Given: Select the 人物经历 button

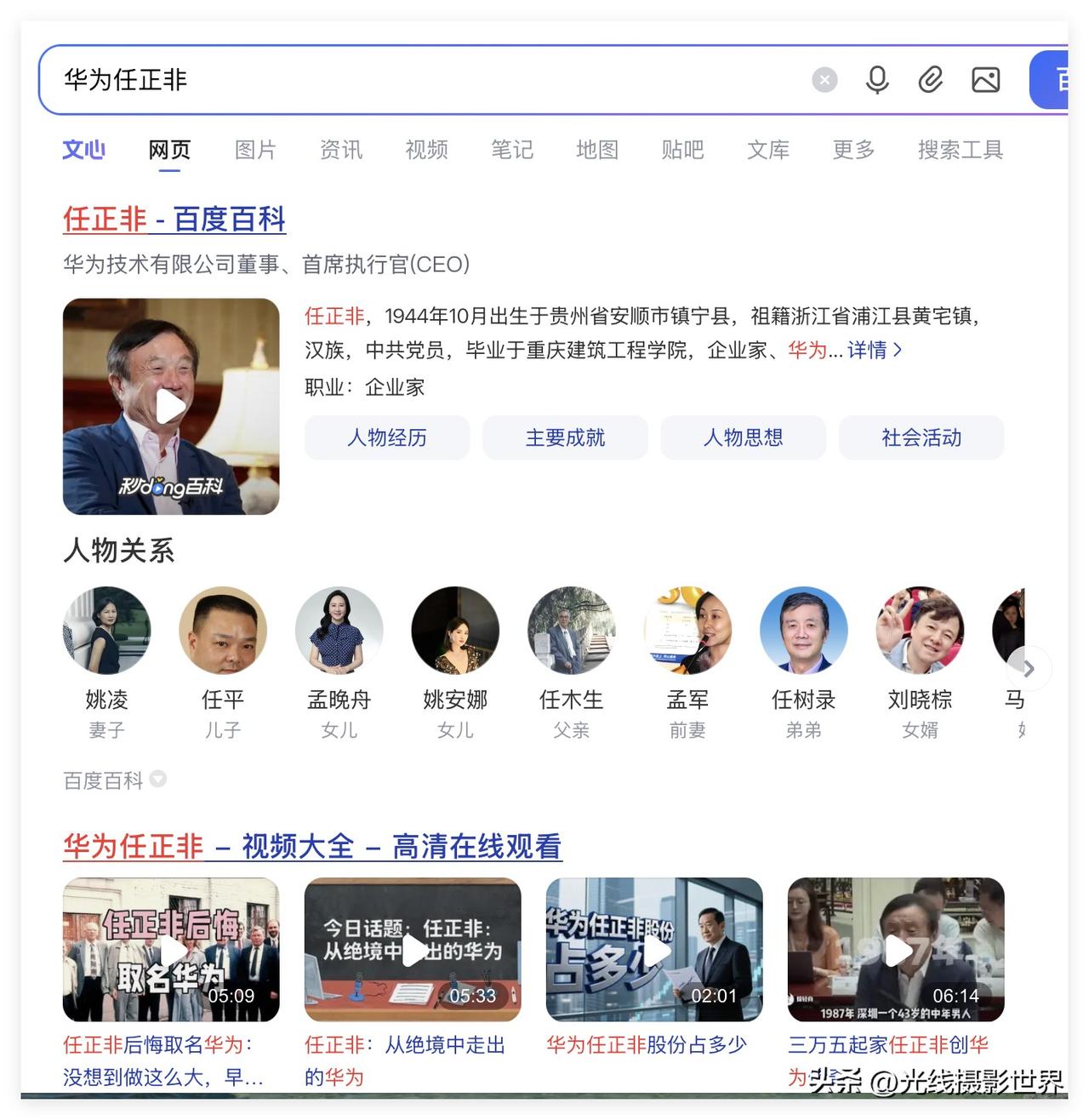Looking at the screenshot, I should click(x=387, y=437).
